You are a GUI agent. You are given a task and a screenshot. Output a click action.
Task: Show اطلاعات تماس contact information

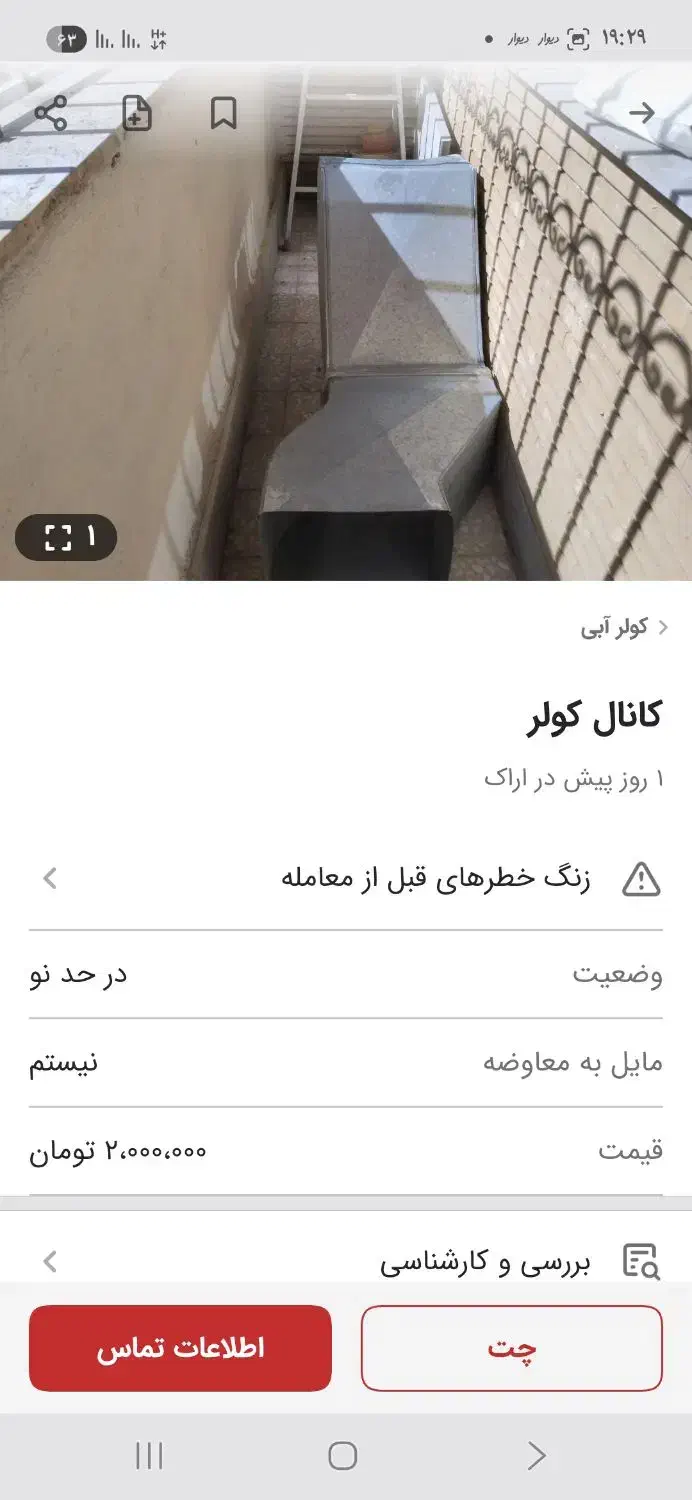pyautogui.click(x=180, y=1348)
